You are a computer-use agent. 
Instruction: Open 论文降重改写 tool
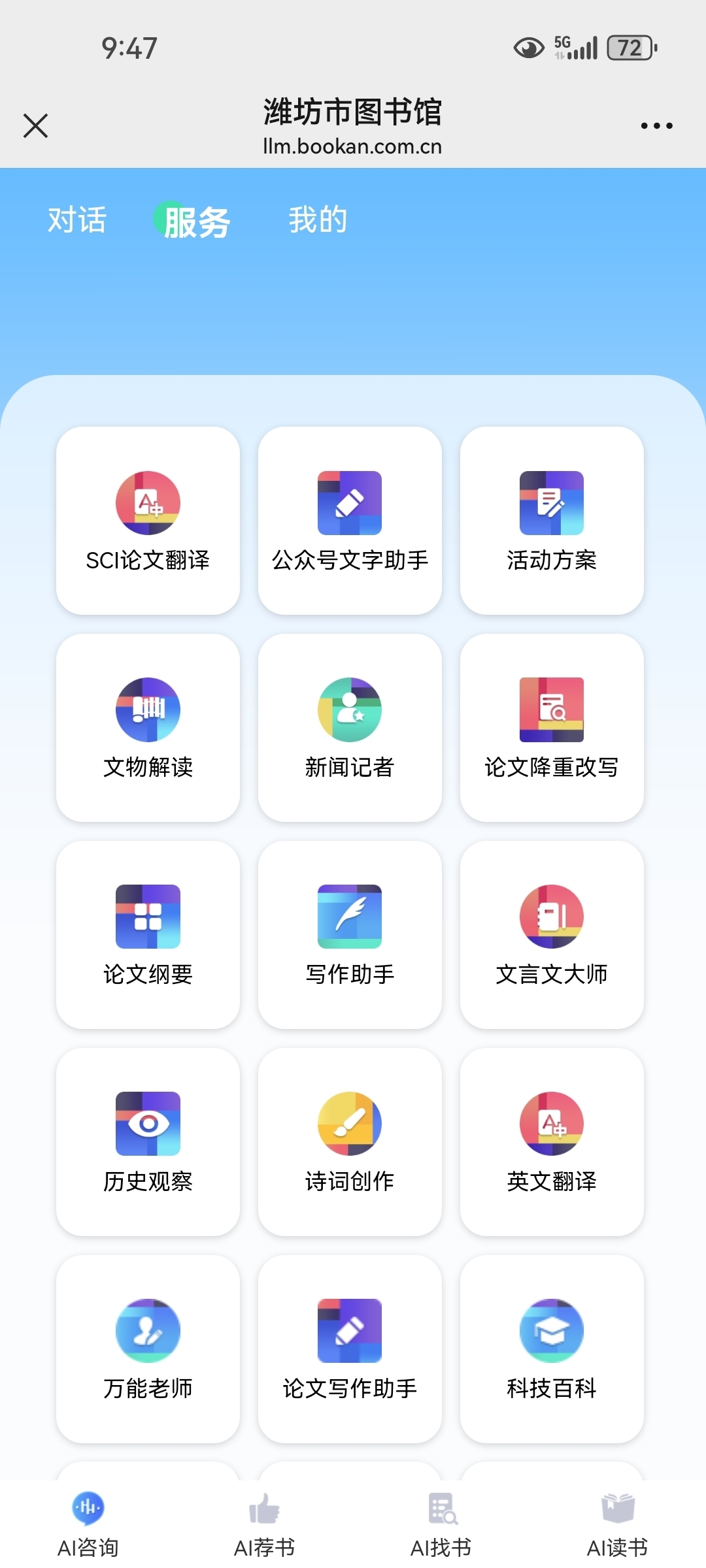click(x=552, y=728)
